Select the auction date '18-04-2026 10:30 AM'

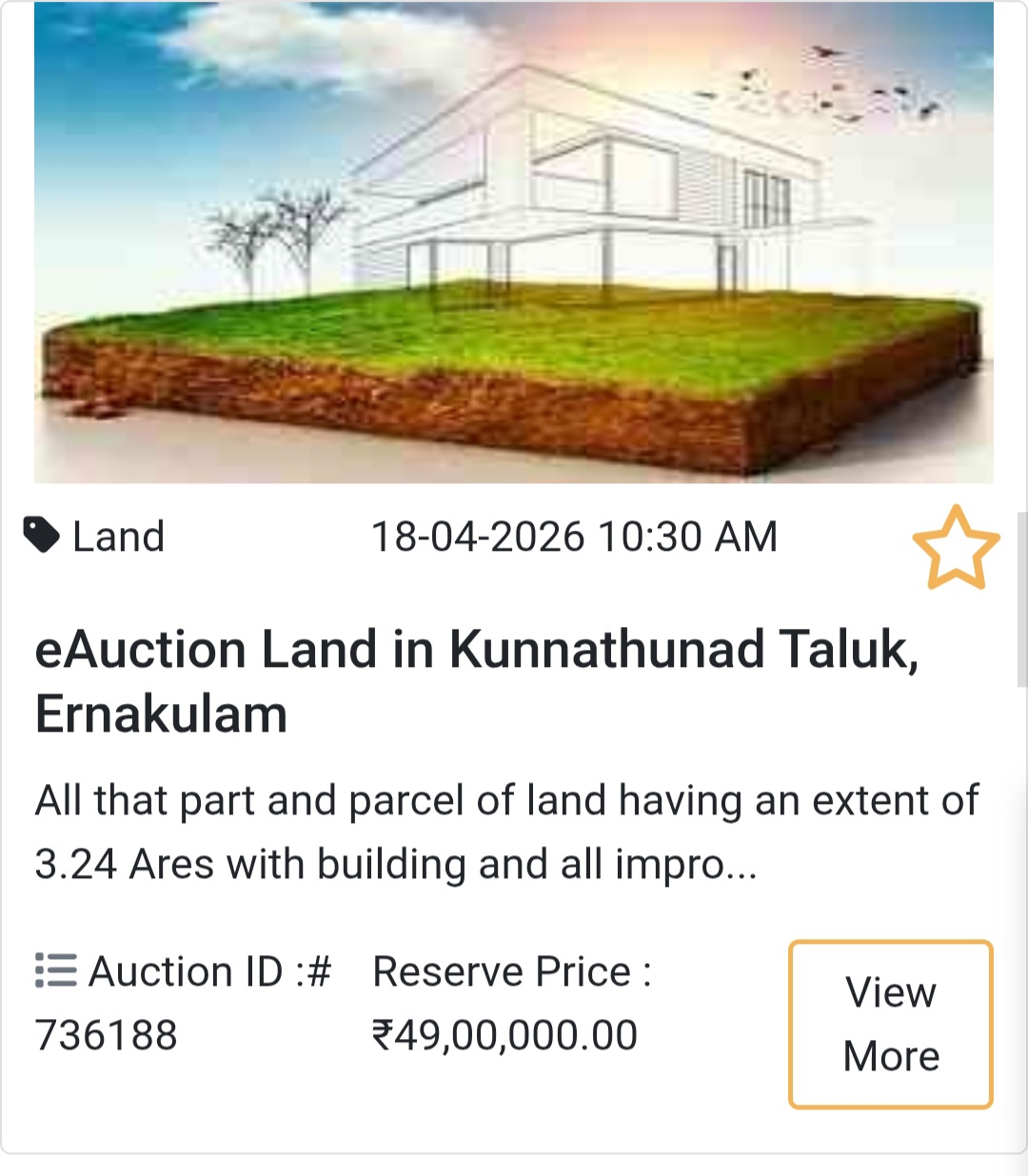575,536
